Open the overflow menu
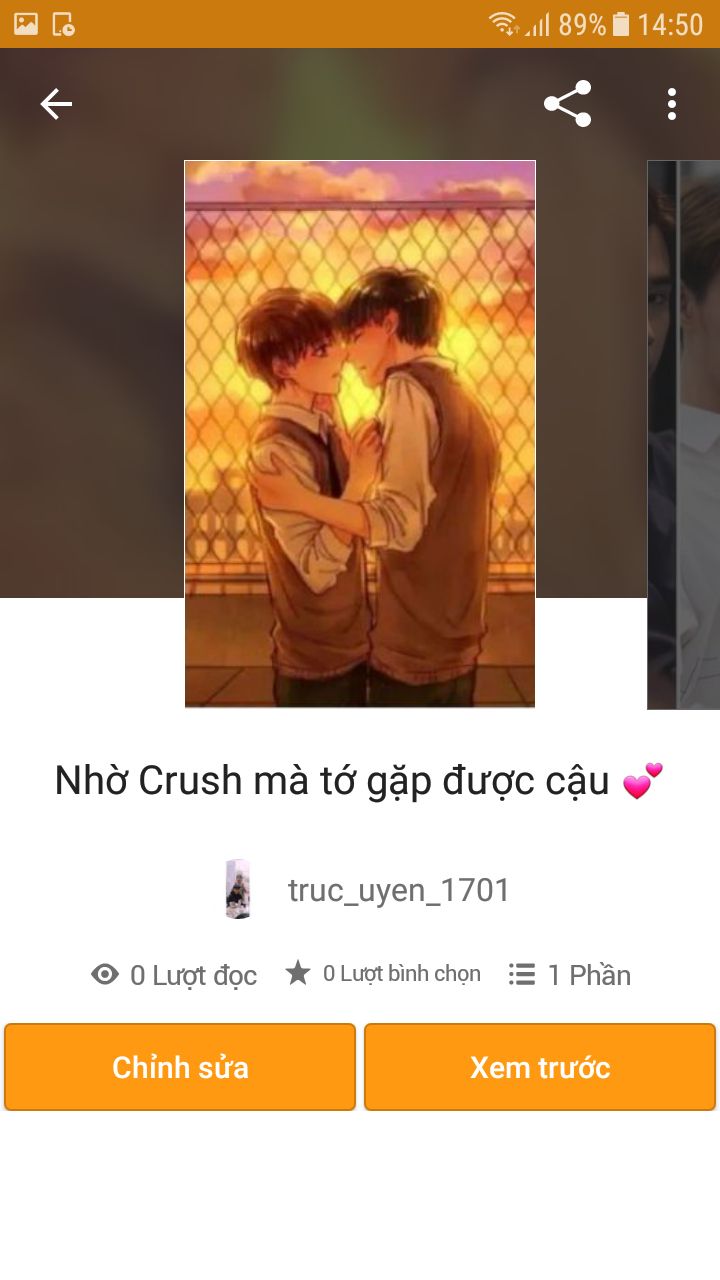Screen dimensions: 720x1280 point(671,104)
